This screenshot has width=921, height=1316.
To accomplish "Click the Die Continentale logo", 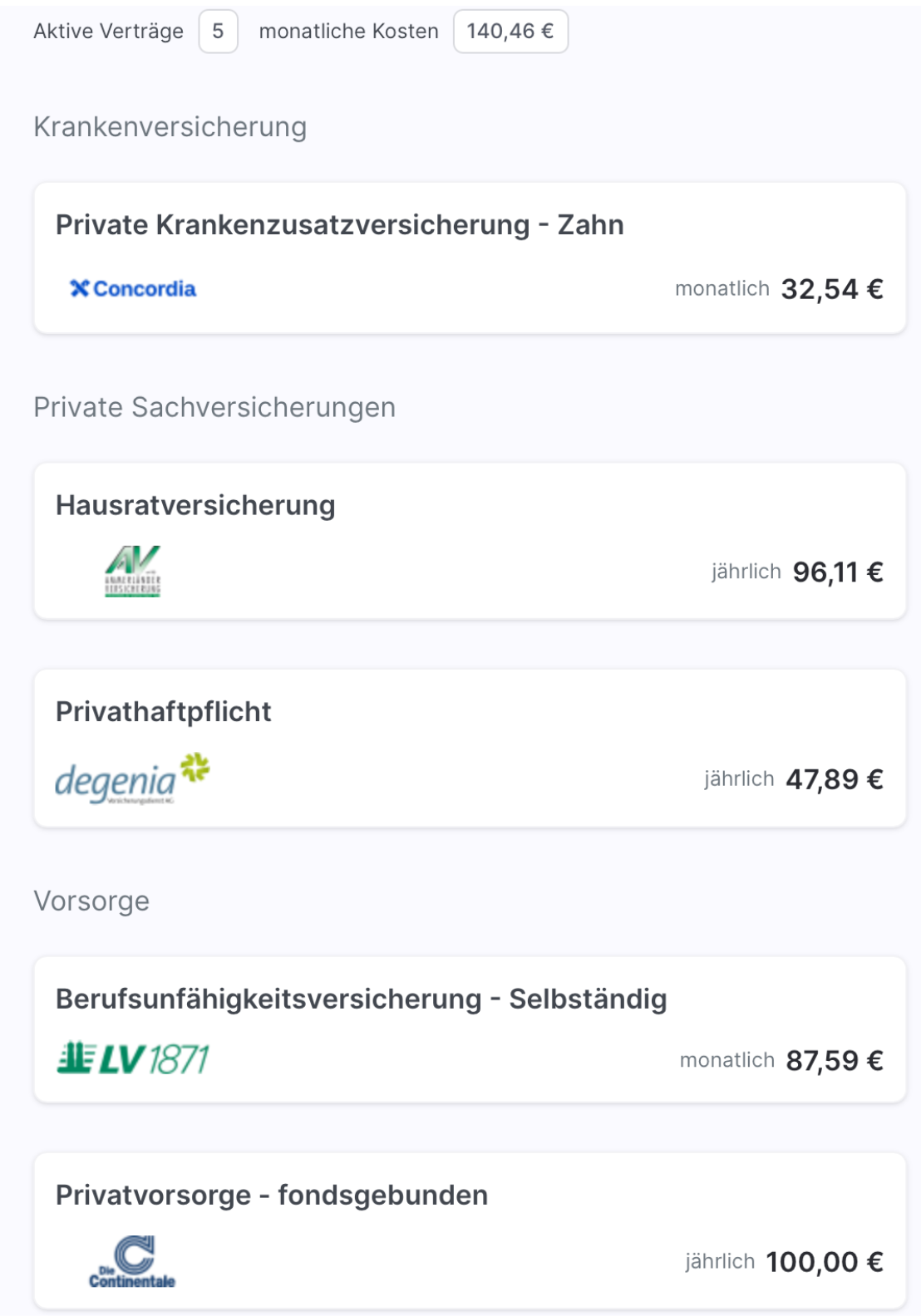I will [x=131, y=1261].
